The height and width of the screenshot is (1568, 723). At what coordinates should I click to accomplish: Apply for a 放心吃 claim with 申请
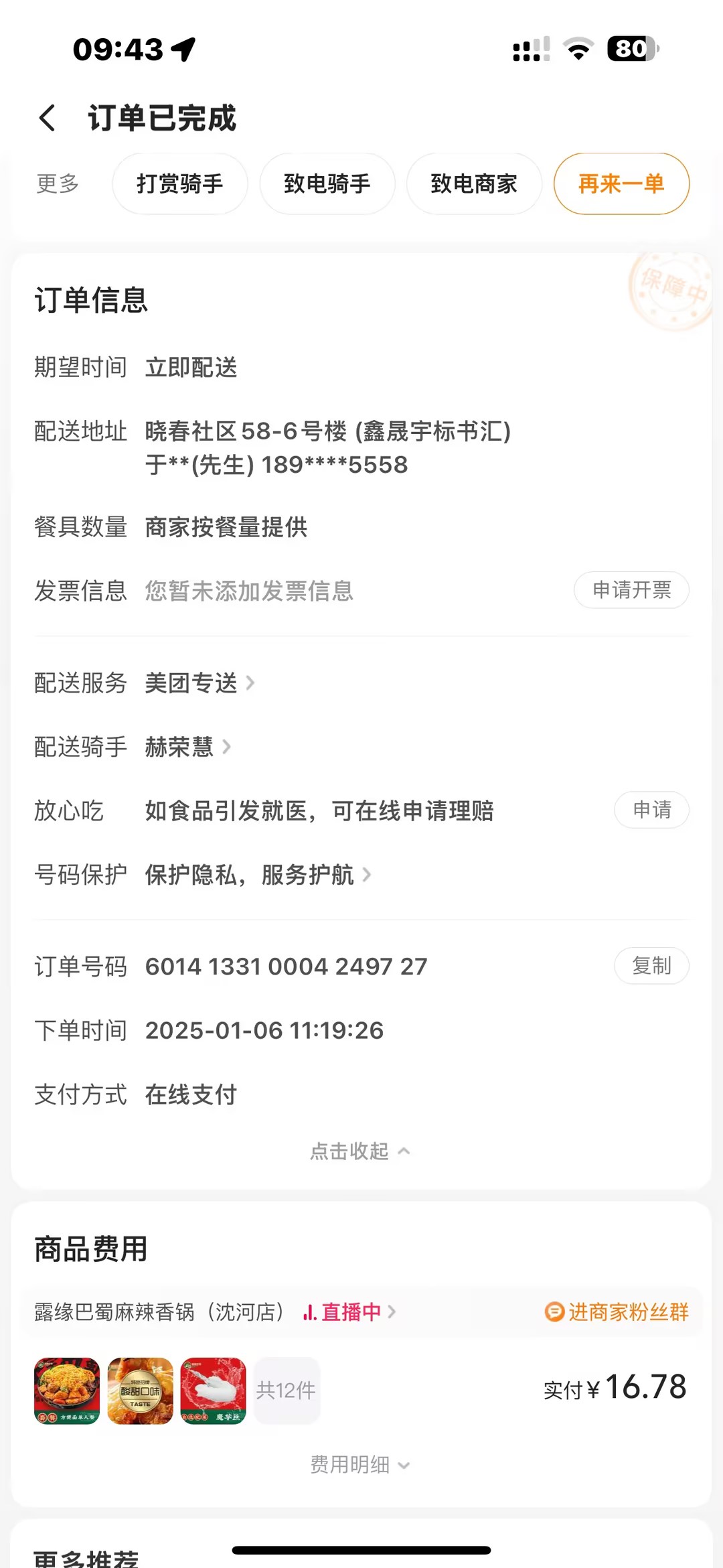(651, 810)
